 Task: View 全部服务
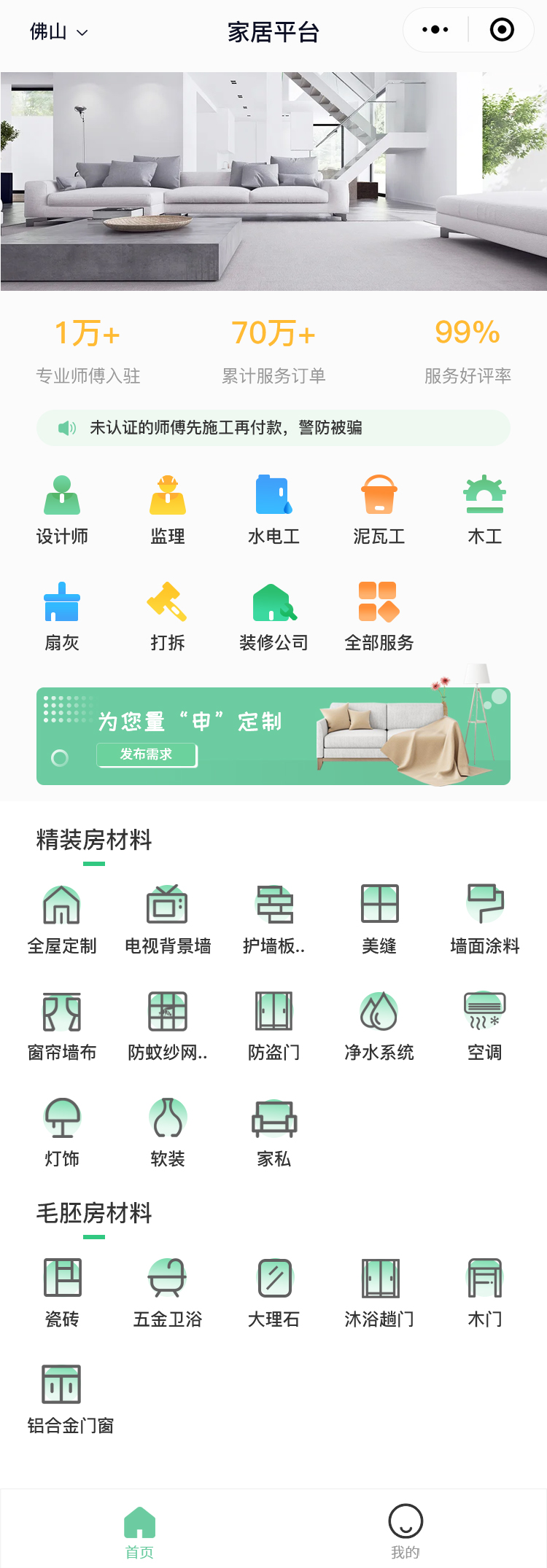(x=379, y=616)
